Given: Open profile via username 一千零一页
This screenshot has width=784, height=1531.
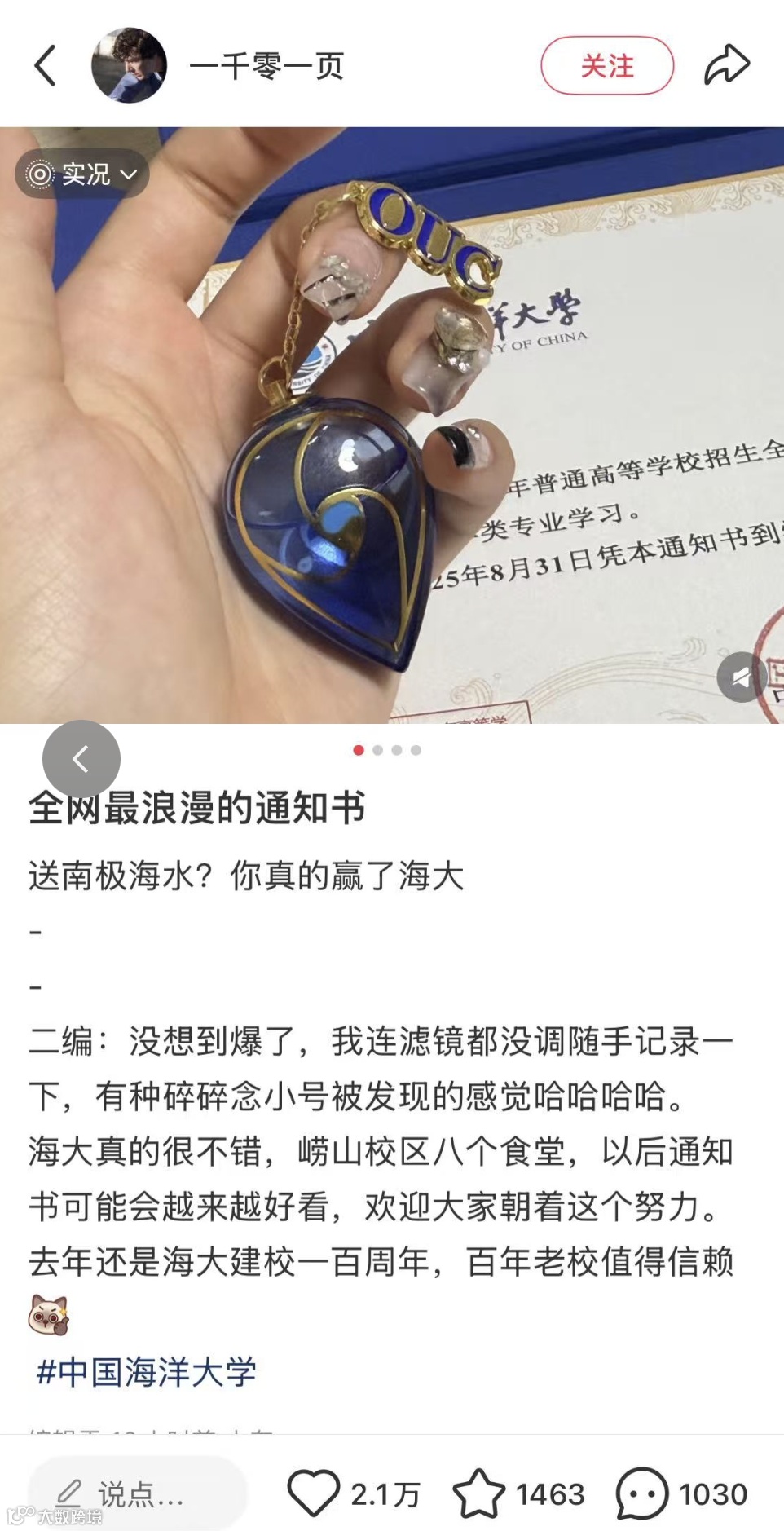Looking at the screenshot, I should 266,67.
